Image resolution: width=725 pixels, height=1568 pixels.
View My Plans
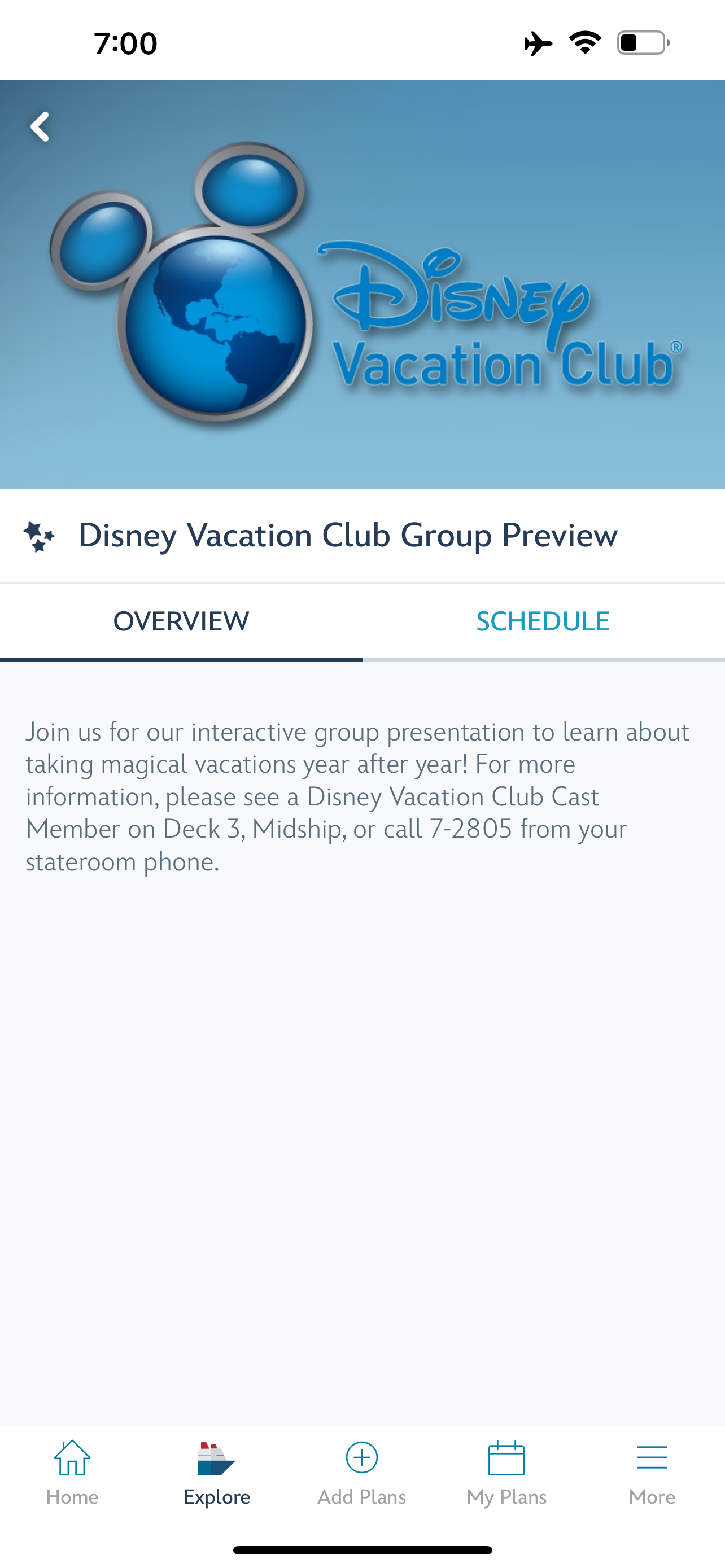[x=506, y=1472]
